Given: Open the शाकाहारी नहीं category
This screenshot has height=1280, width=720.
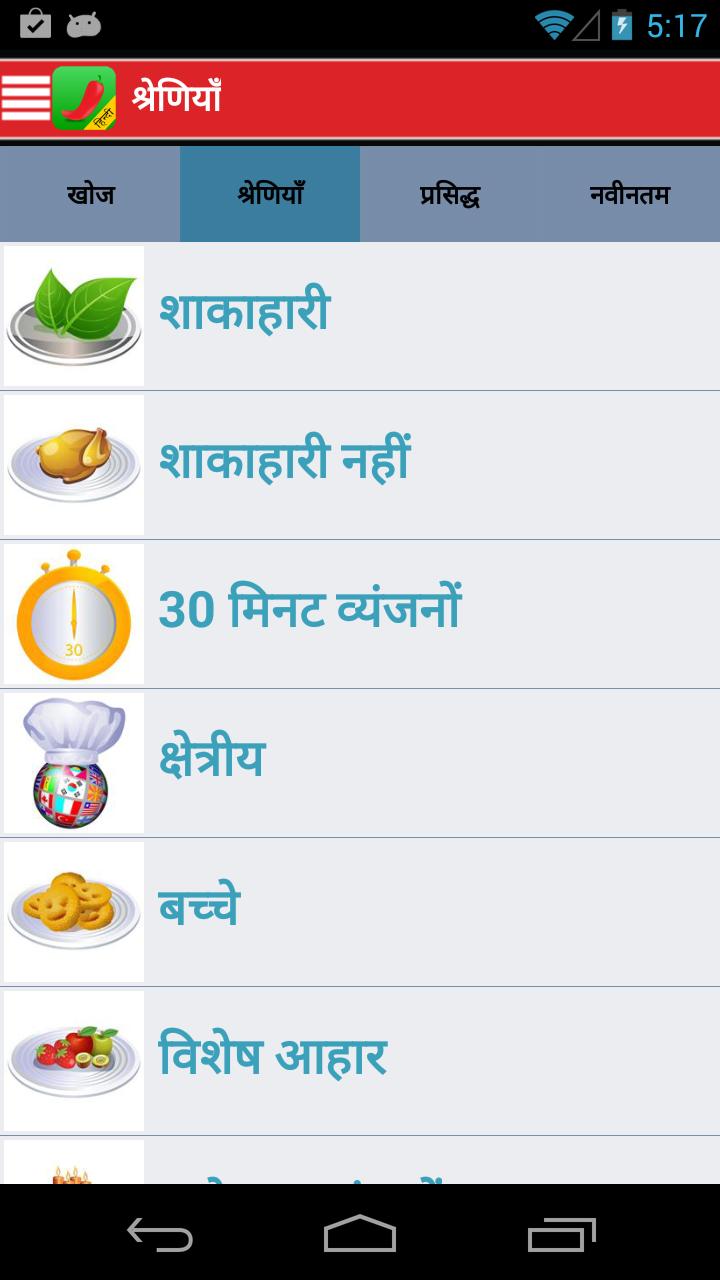Looking at the screenshot, I should (360, 465).
